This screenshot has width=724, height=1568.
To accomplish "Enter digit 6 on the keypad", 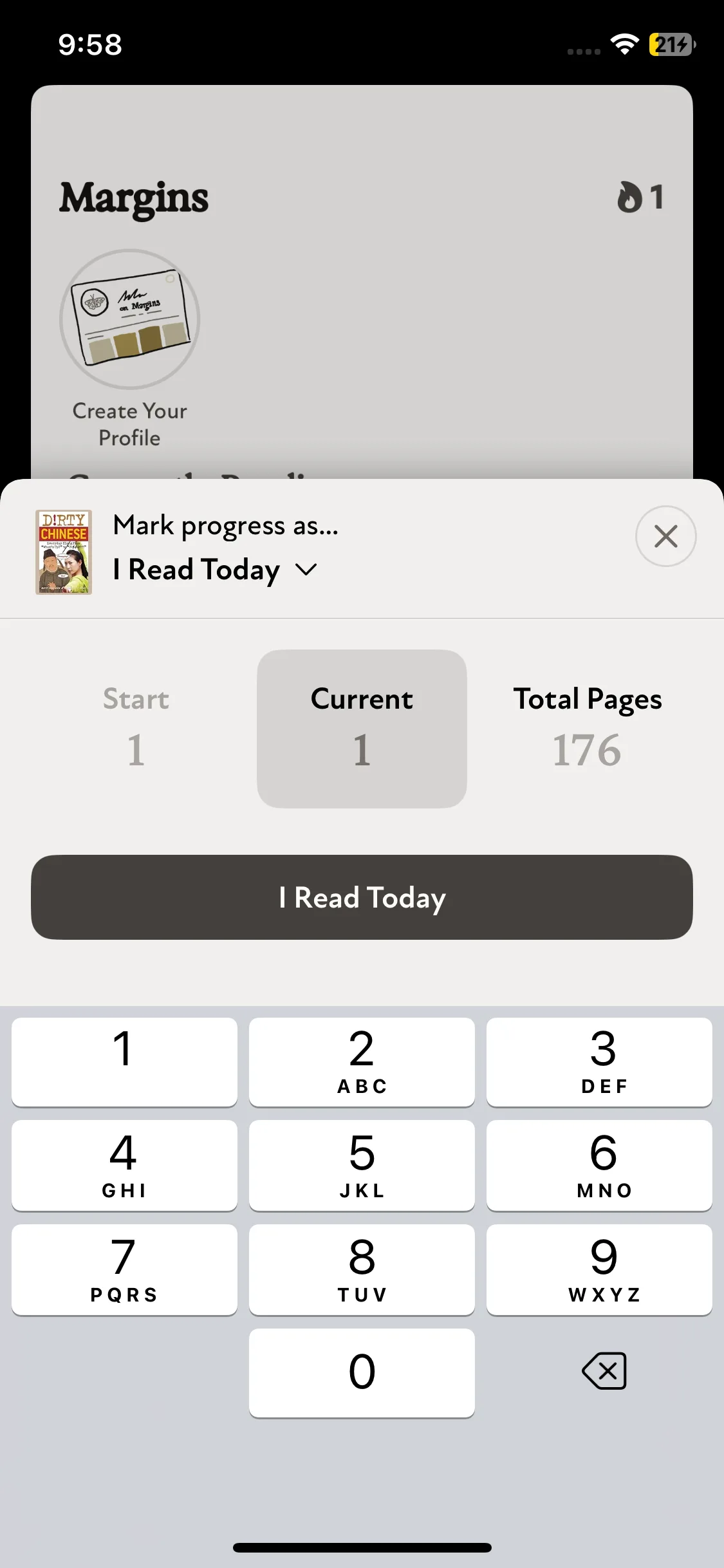I will tap(599, 1165).
